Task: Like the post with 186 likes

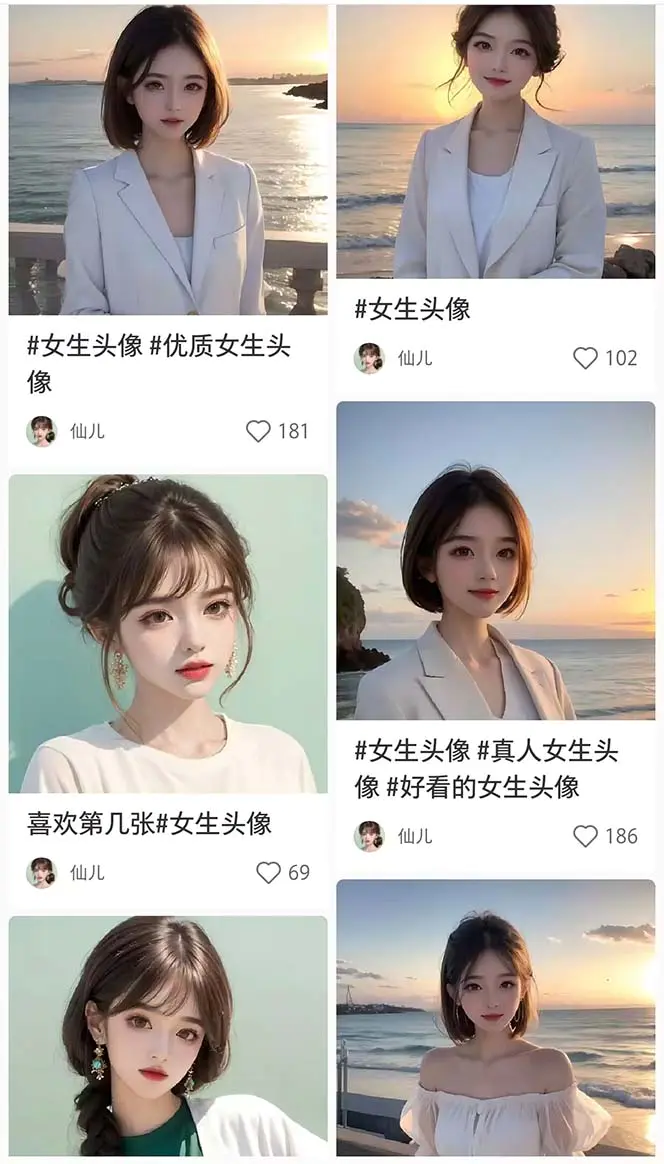Action: [586, 836]
